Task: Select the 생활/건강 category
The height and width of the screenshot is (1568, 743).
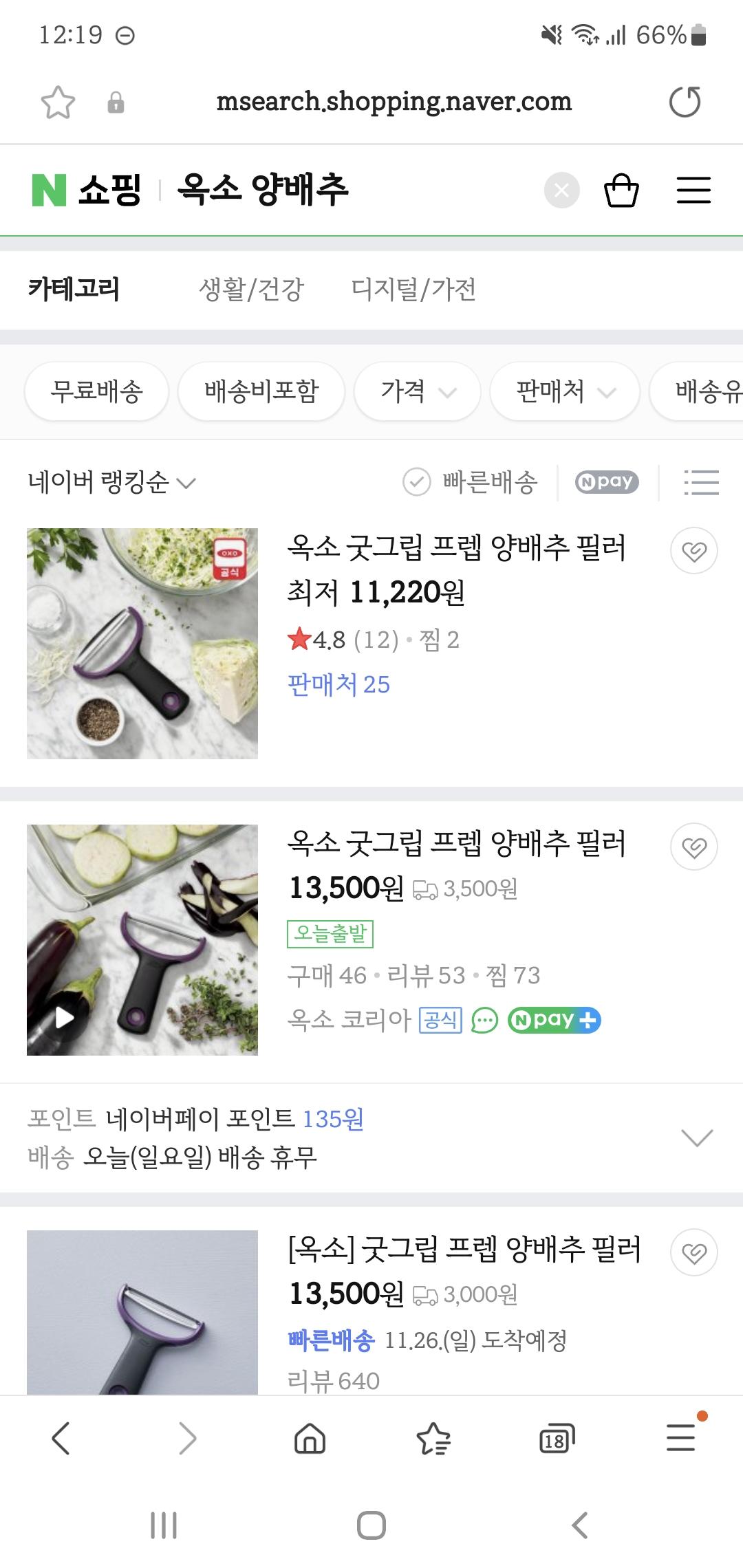Action: (250, 289)
